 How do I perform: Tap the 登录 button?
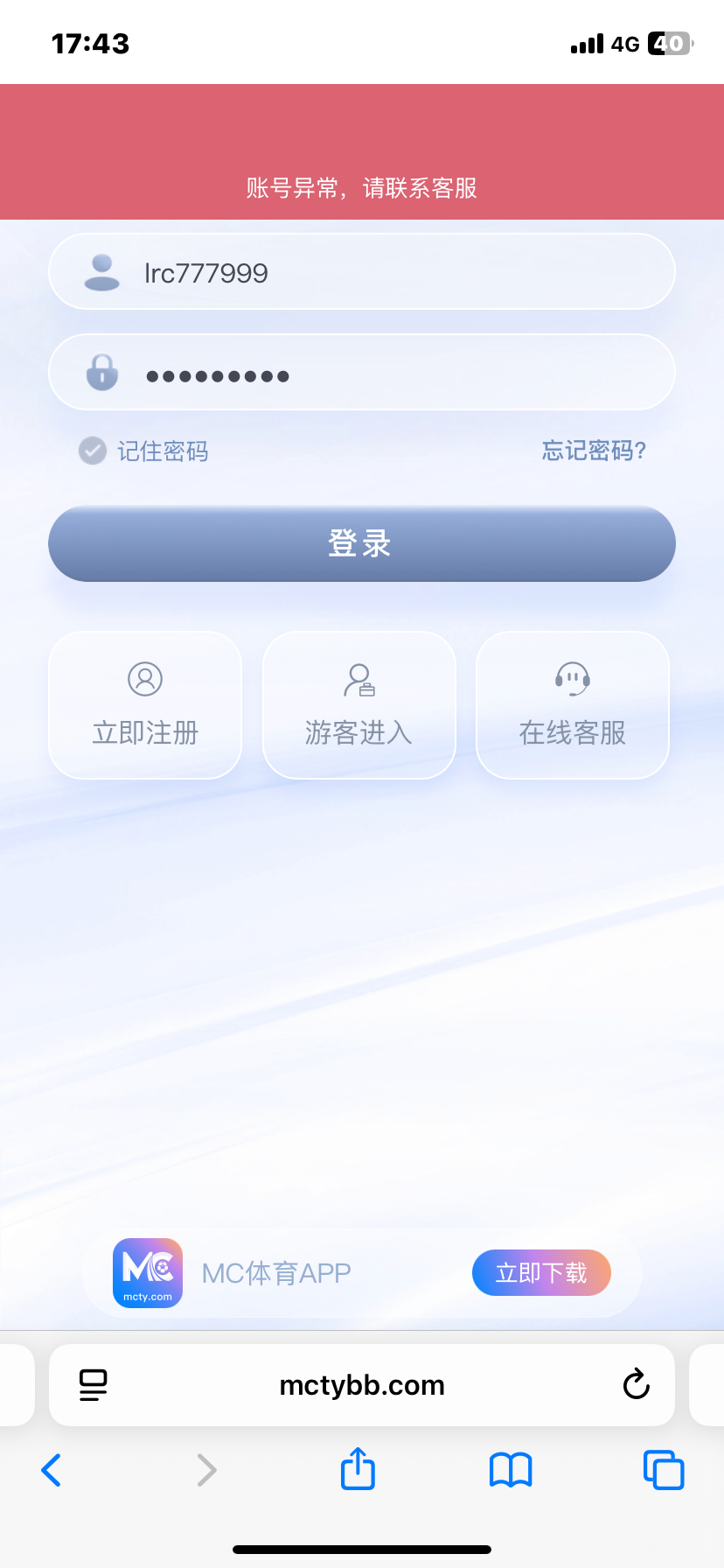(x=362, y=543)
